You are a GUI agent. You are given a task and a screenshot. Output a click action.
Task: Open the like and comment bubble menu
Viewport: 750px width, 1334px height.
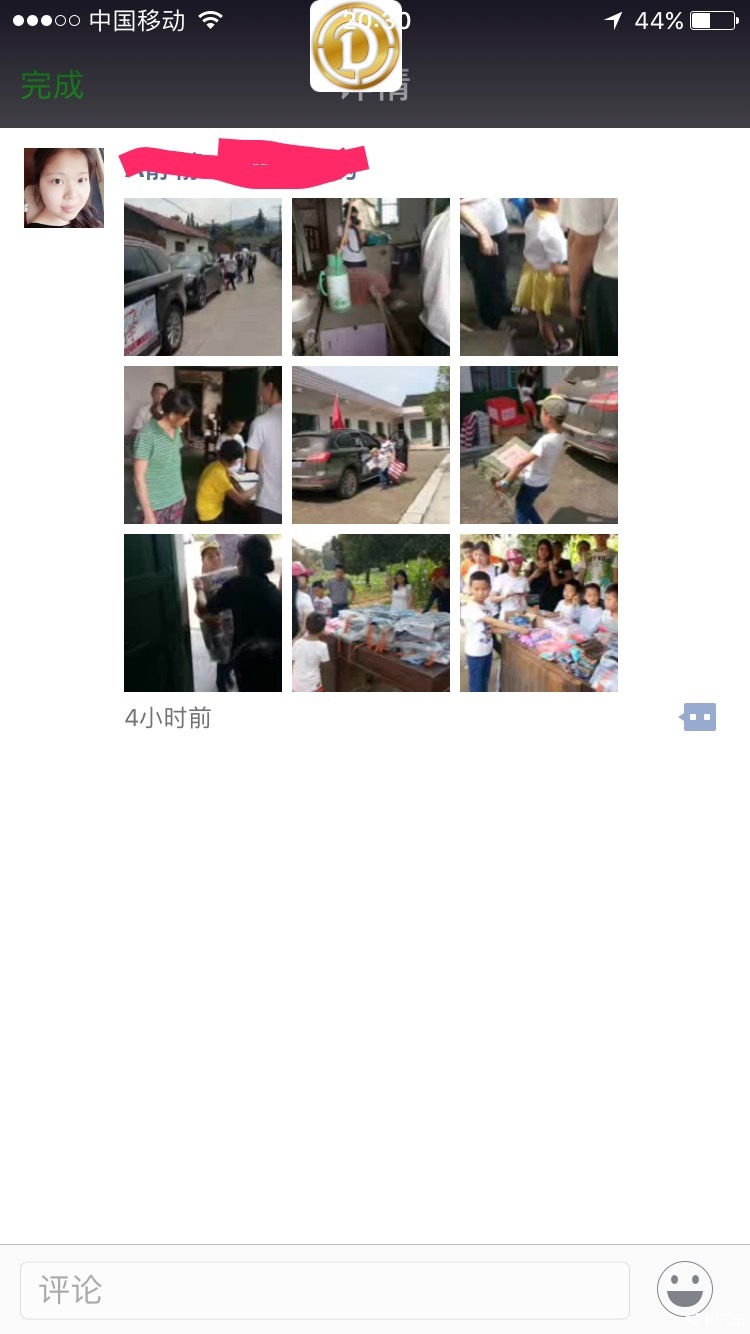point(699,717)
